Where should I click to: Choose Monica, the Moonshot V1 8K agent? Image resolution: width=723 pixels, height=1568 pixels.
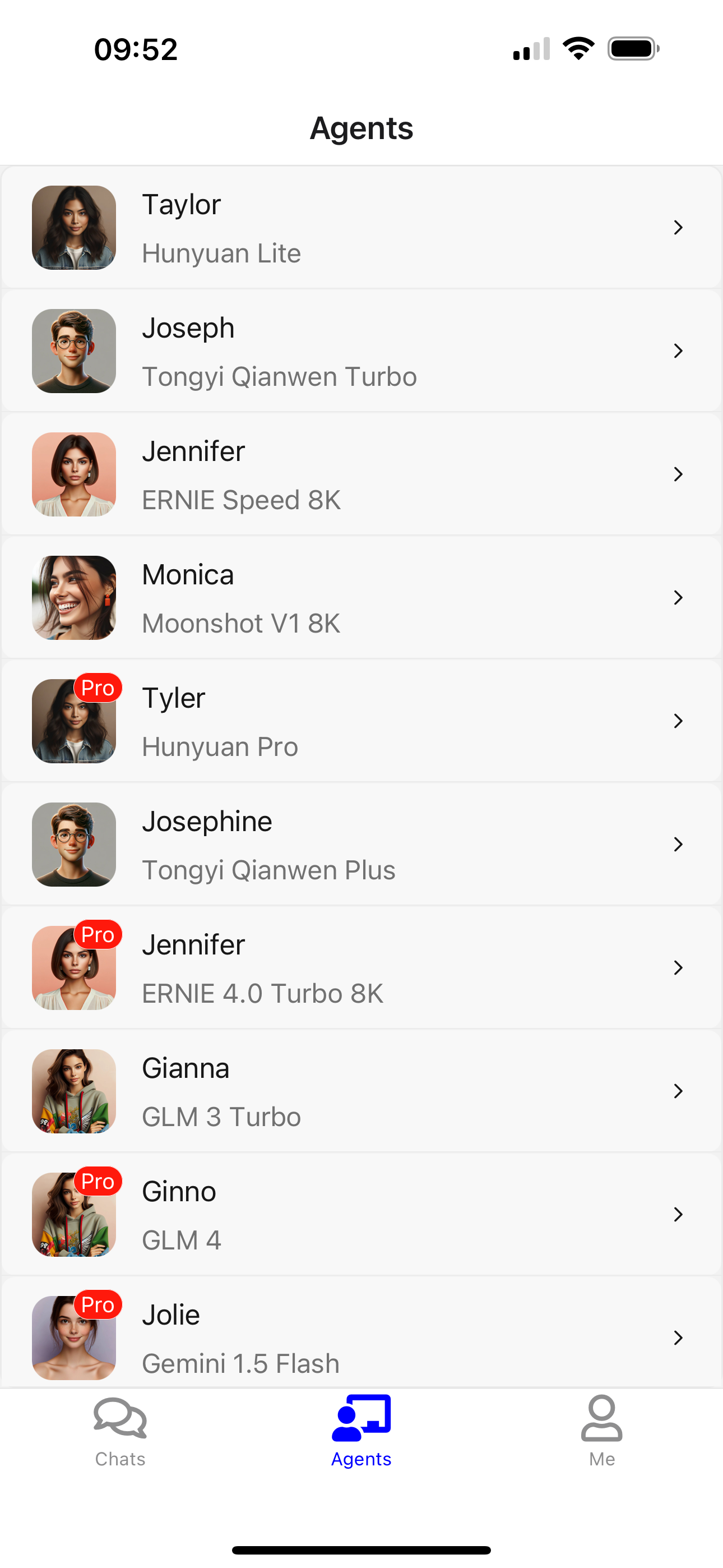(x=361, y=598)
